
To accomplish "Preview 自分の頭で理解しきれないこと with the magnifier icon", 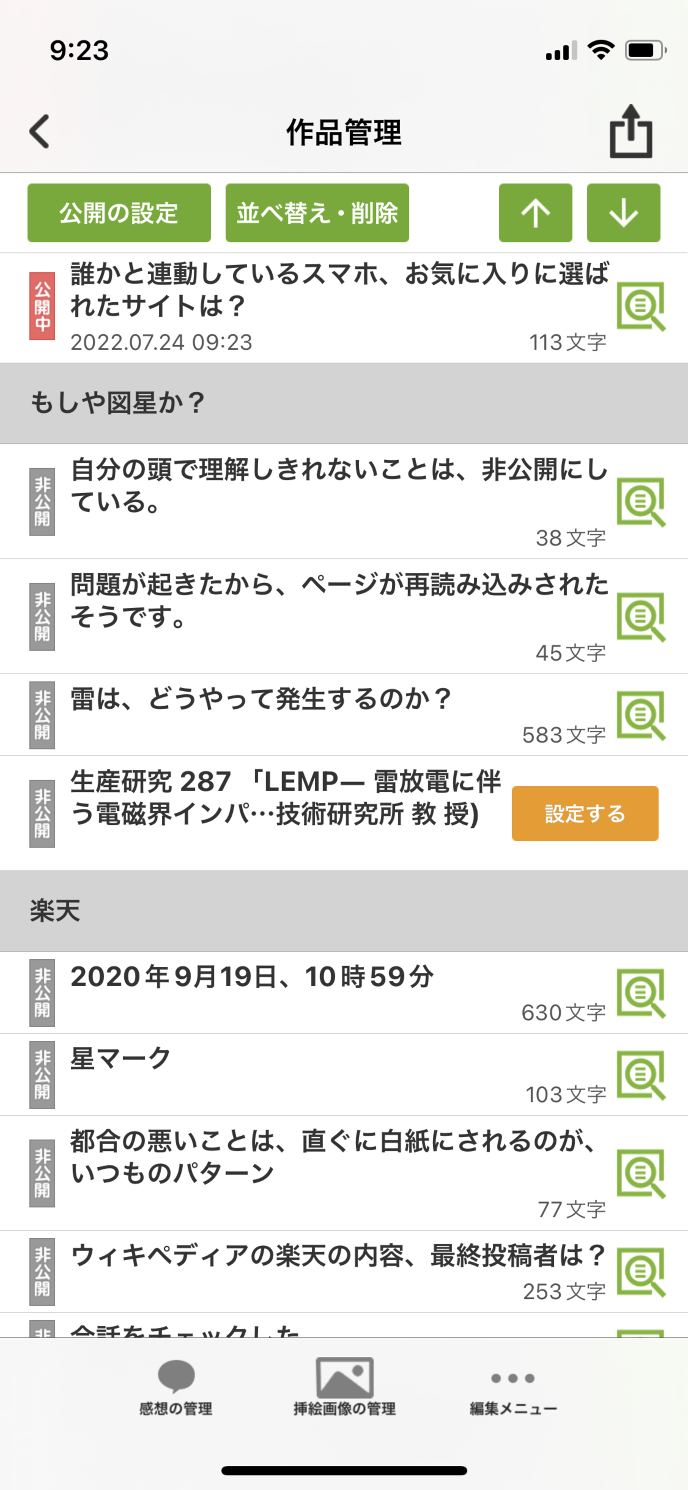I will pos(640,501).
